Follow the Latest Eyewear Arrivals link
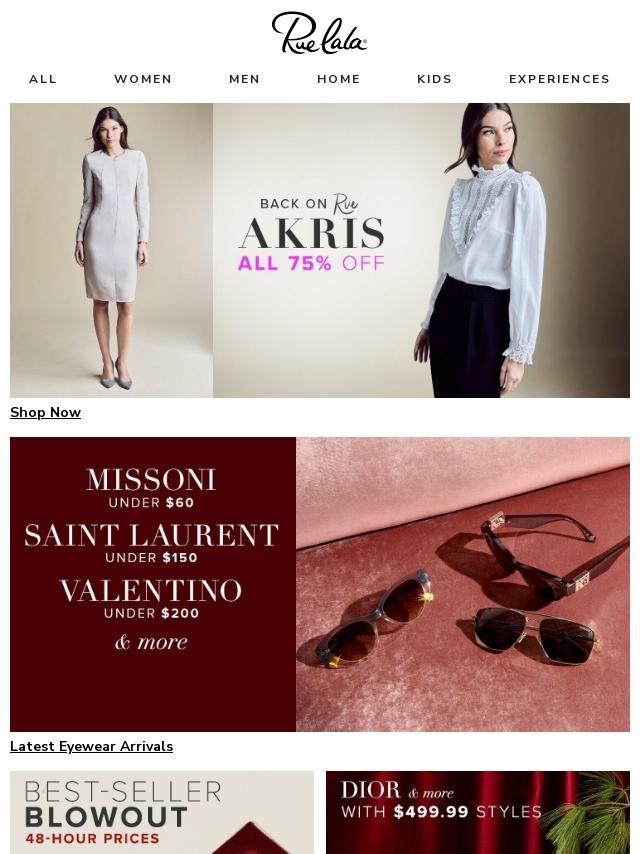This screenshot has height=854, width=640. coord(91,746)
